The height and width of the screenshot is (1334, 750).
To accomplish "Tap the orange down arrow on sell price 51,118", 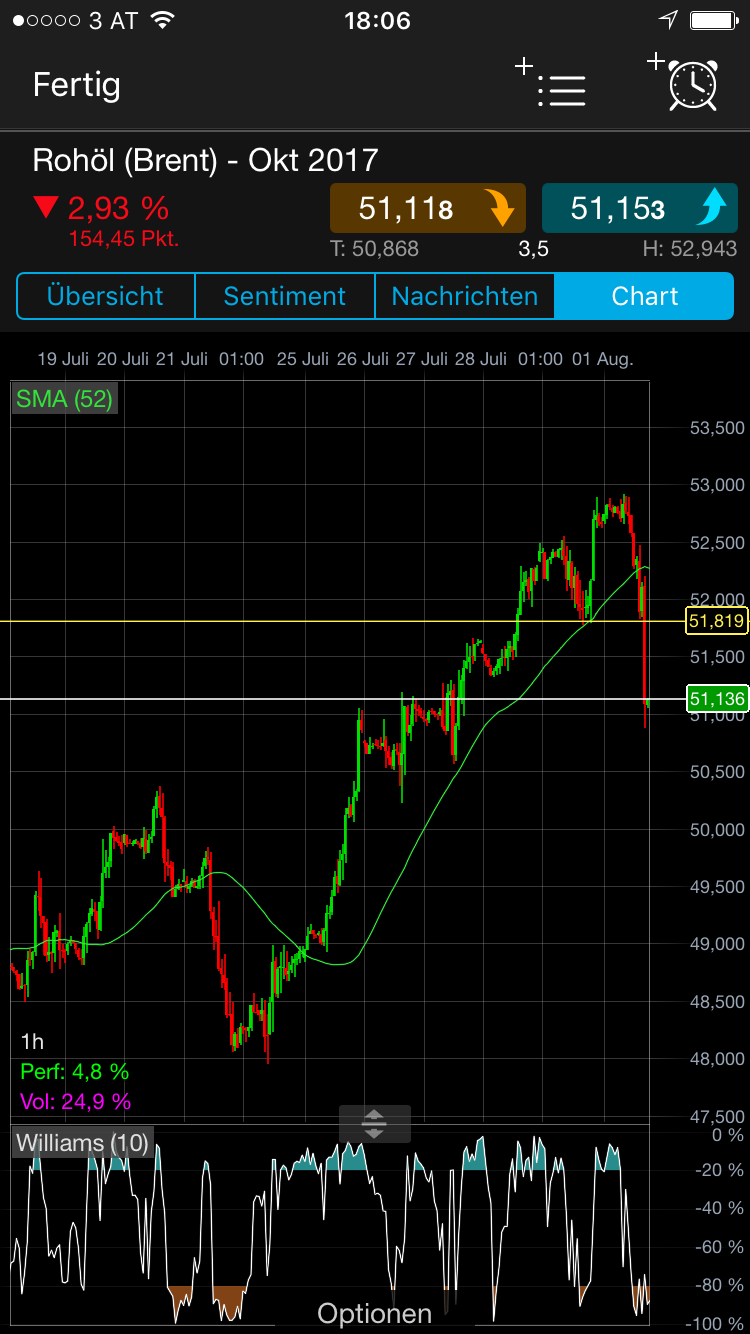I will click(x=502, y=210).
